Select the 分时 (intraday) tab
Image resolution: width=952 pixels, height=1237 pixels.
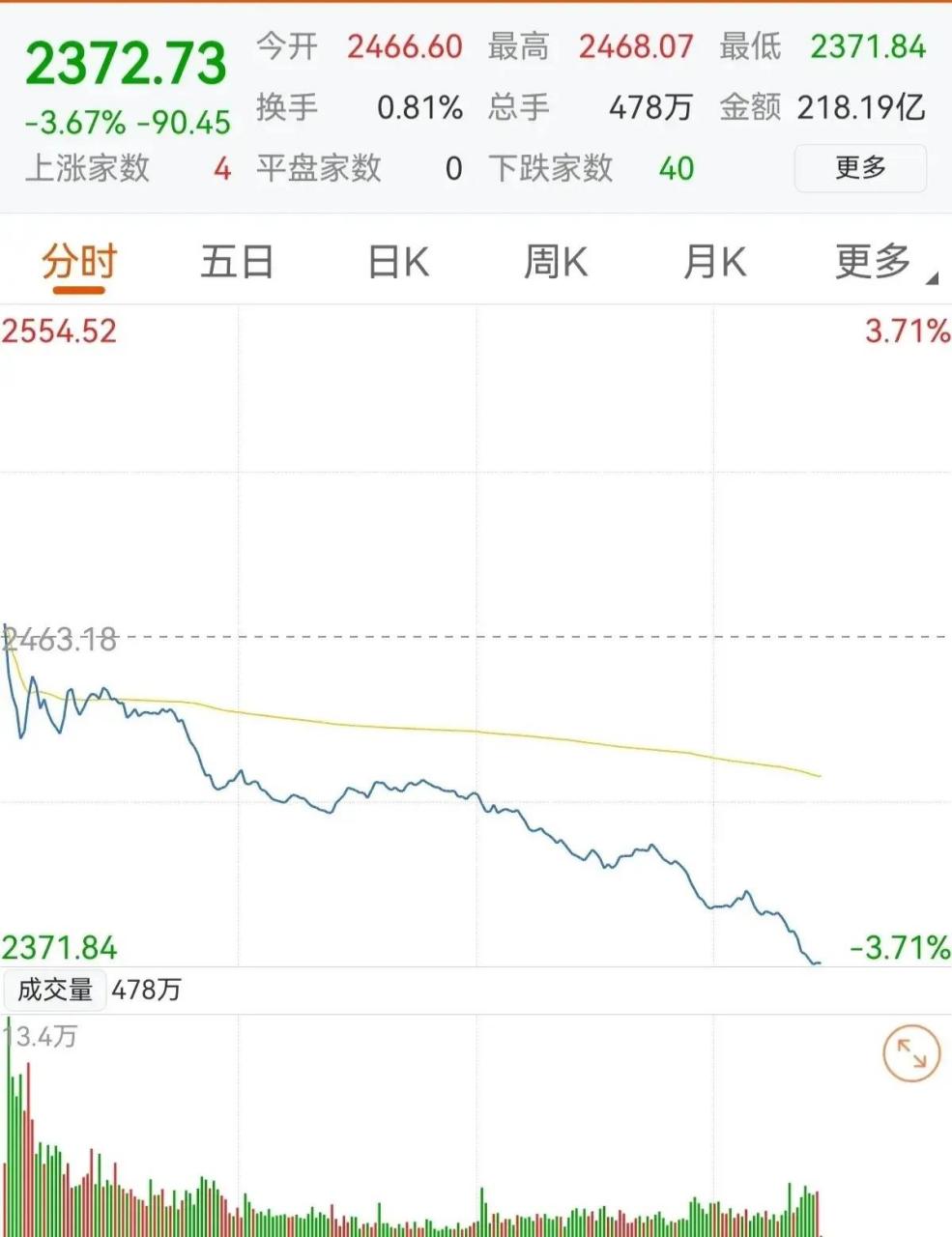(x=77, y=260)
